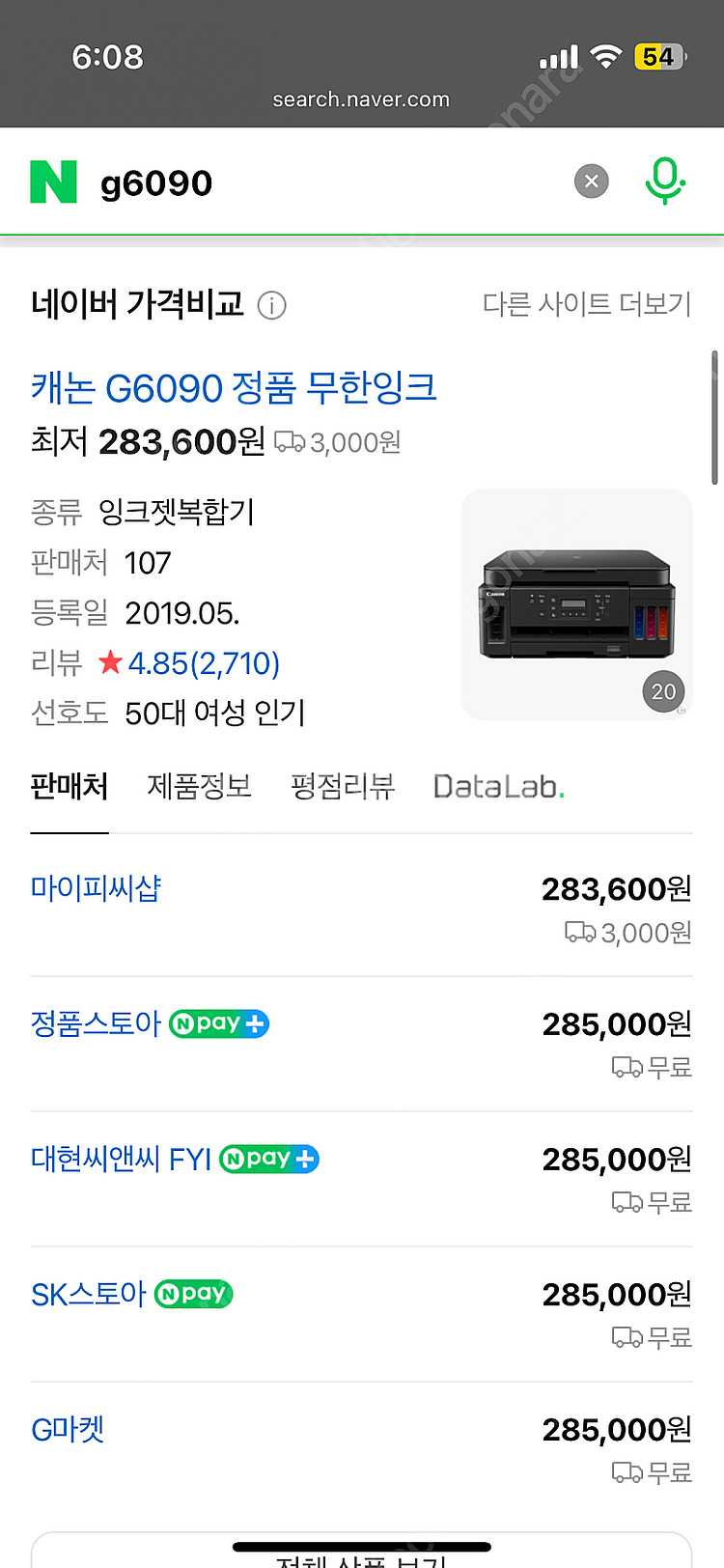Tap the Naver logo to go home
The image size is (724, 1568).
click(x=54, y=182)
